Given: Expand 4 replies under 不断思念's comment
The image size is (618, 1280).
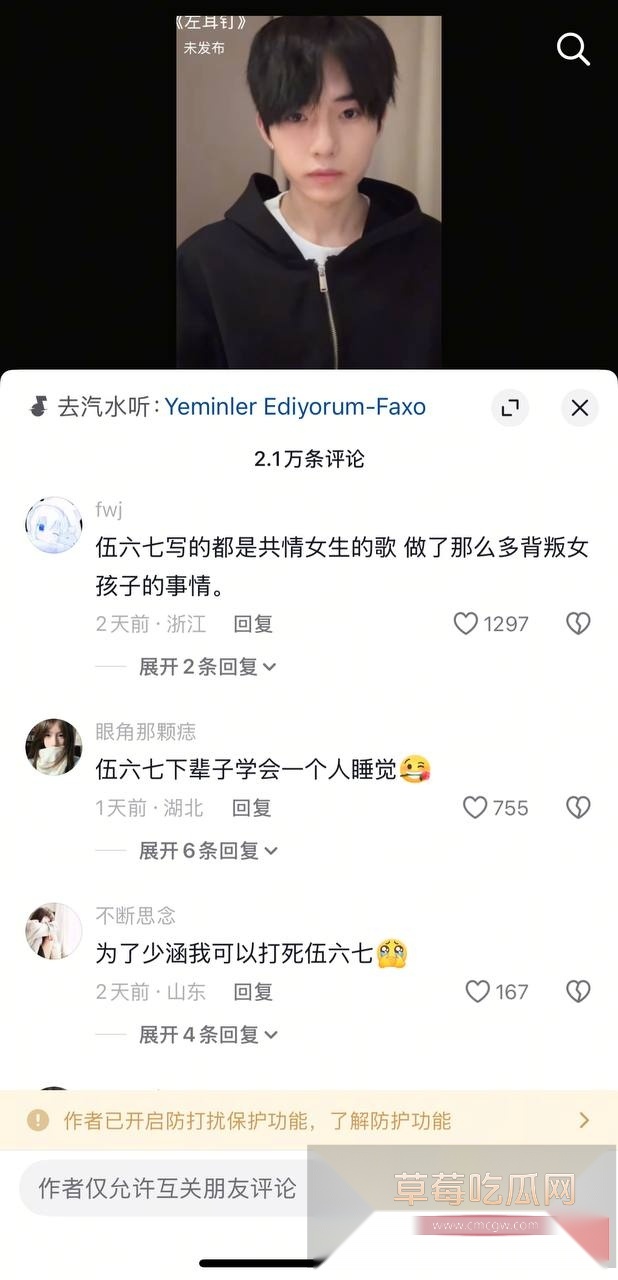Looking at the screenshot, I should click(x=207, y=1035).
